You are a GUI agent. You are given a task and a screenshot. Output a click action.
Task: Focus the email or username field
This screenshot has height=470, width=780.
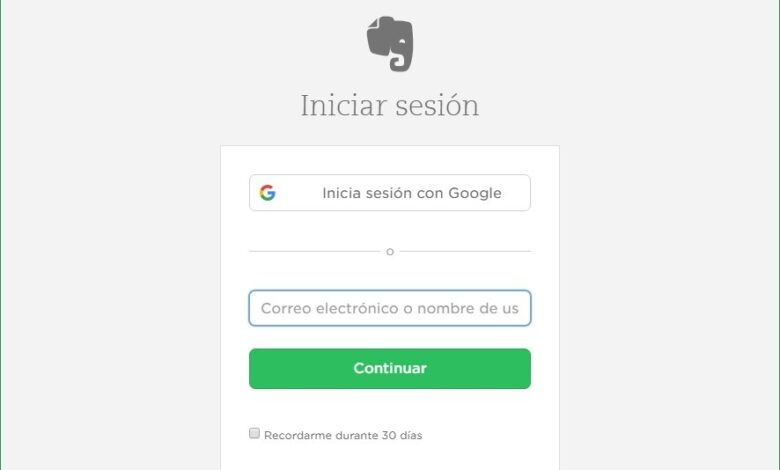point(389,308)
